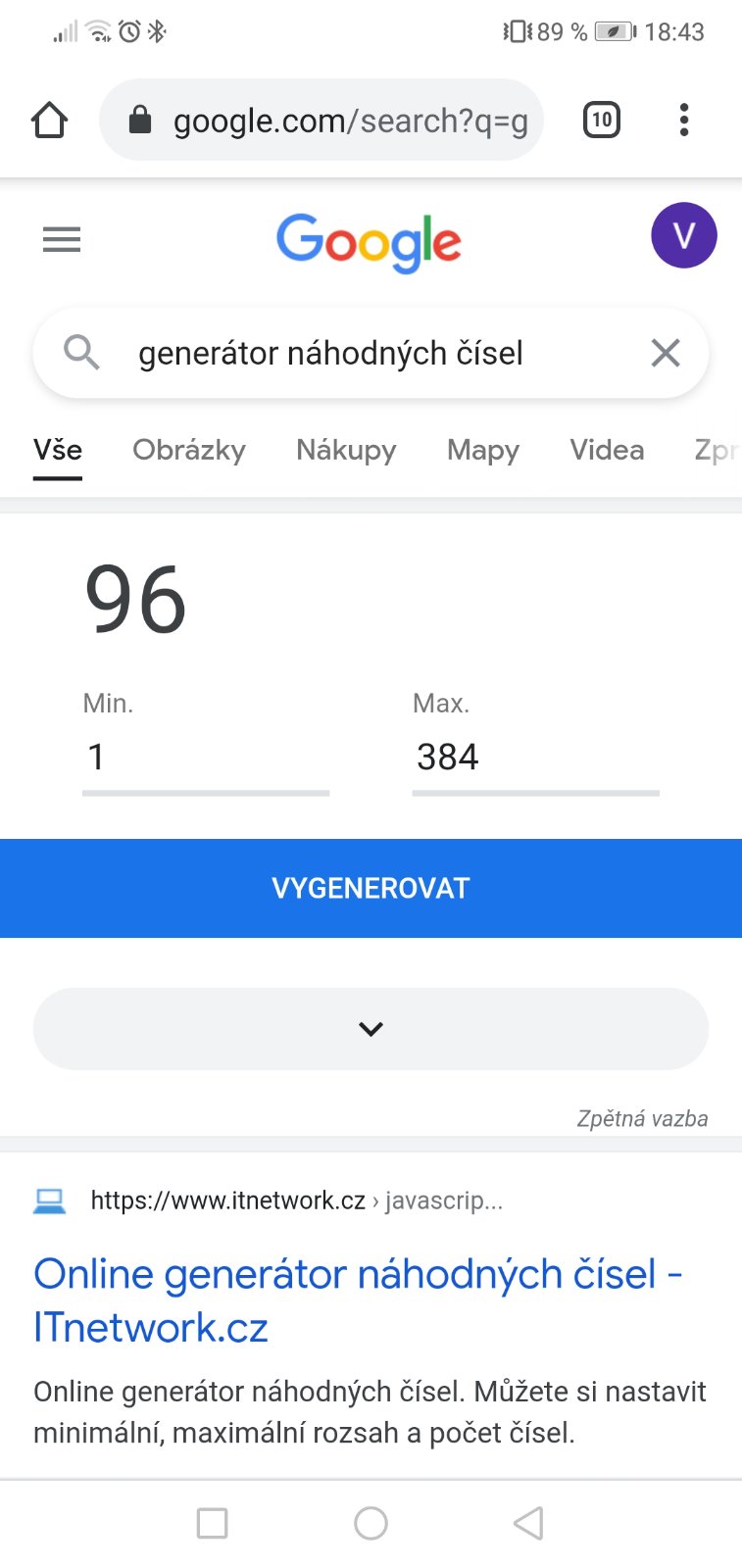
Task: Open the Zpětná vazba feedback link
Action: [x=642, y=1118]
